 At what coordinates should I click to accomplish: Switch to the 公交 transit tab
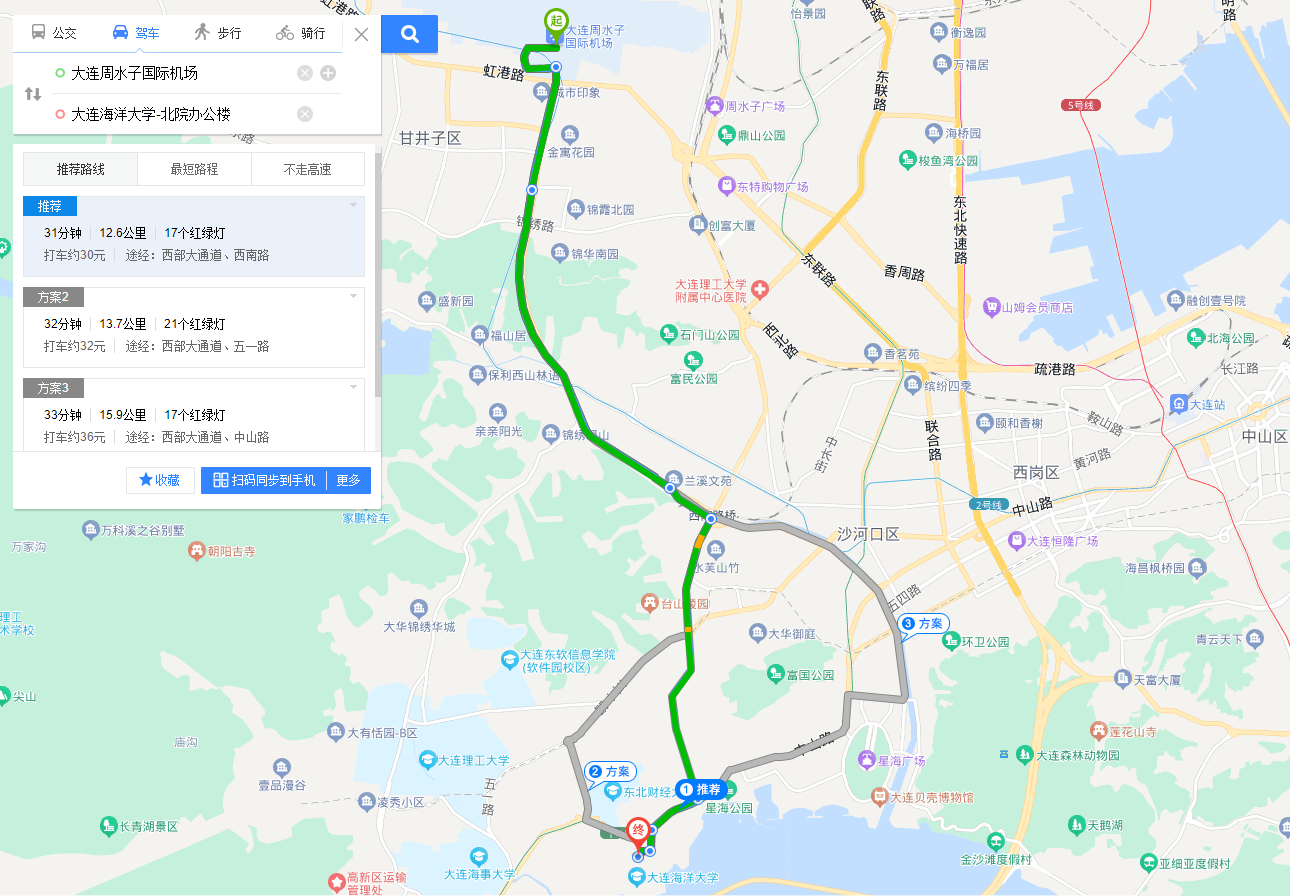[54, 33]
